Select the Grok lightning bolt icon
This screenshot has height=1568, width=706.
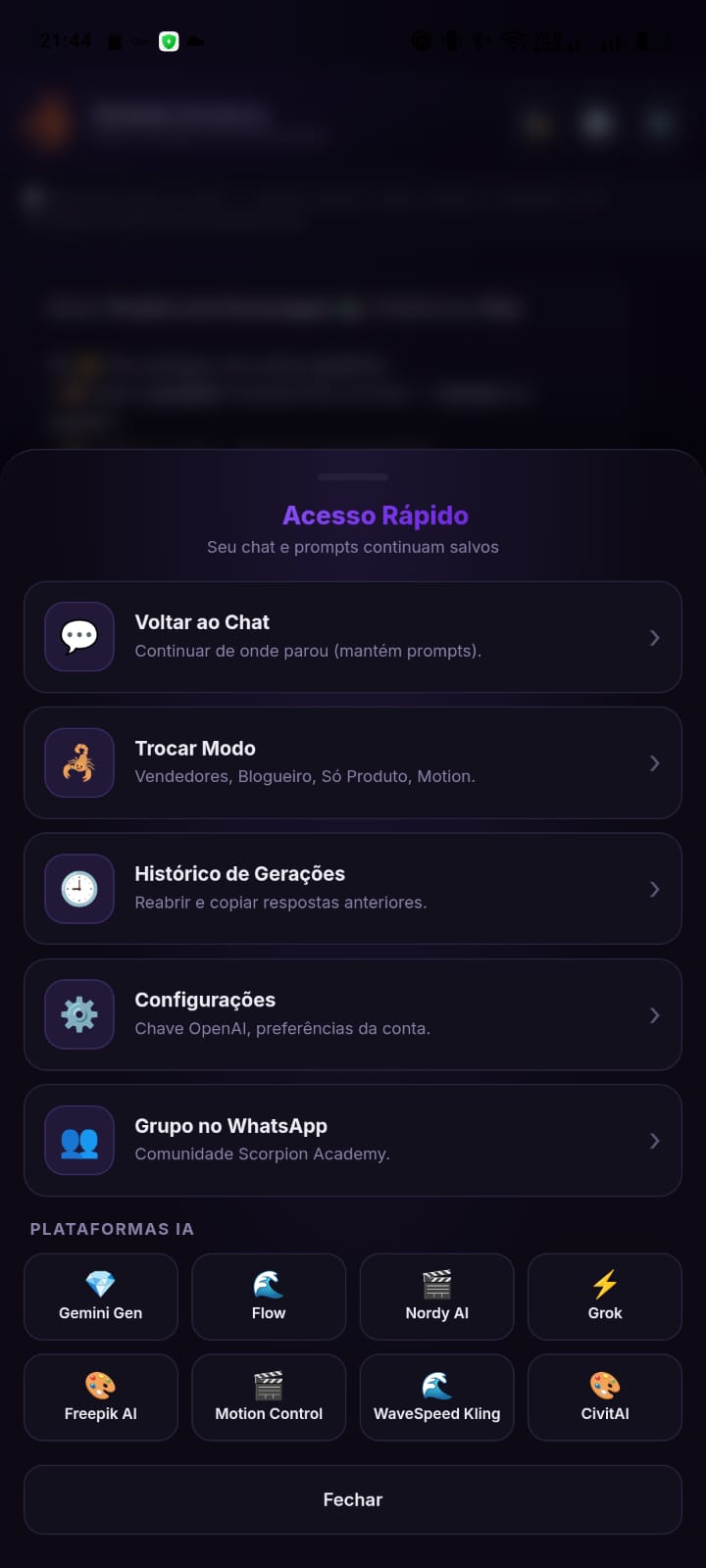coord(604,1280)
